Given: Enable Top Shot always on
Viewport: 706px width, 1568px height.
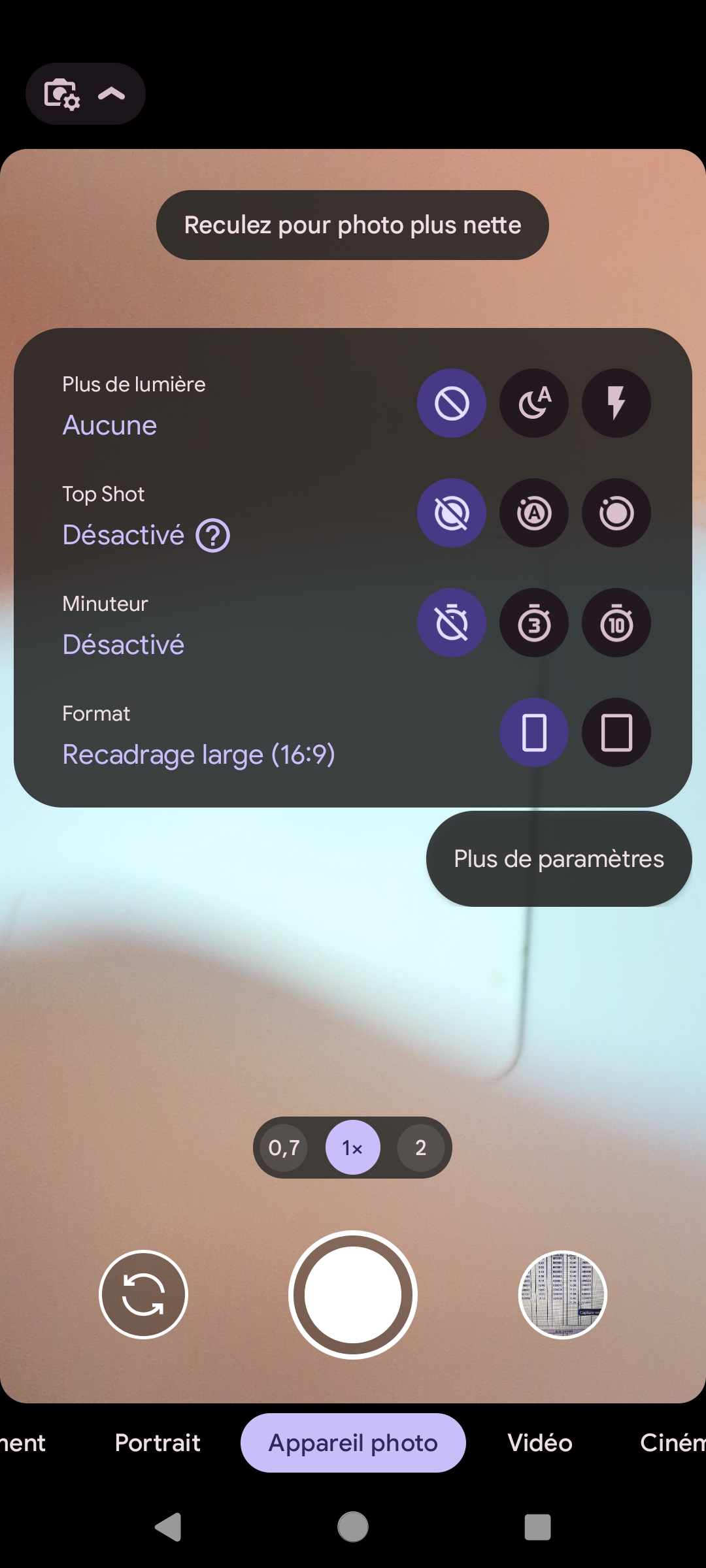Looking at the screenshot, I should click(616, 513).
